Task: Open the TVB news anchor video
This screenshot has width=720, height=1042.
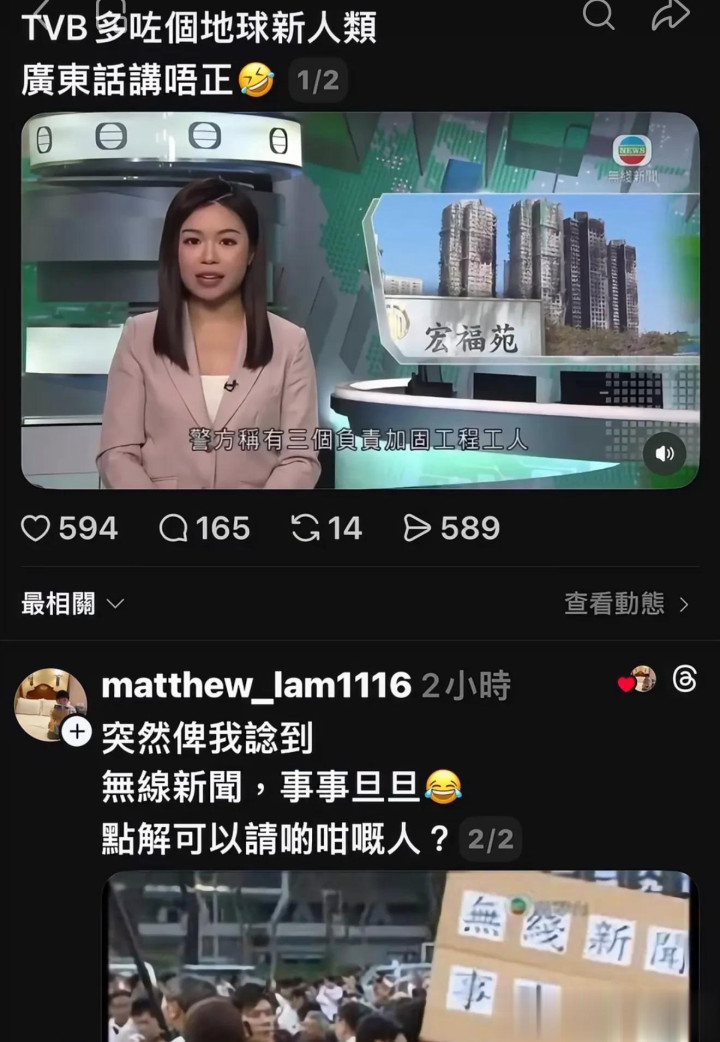Action: coord(360,300)
